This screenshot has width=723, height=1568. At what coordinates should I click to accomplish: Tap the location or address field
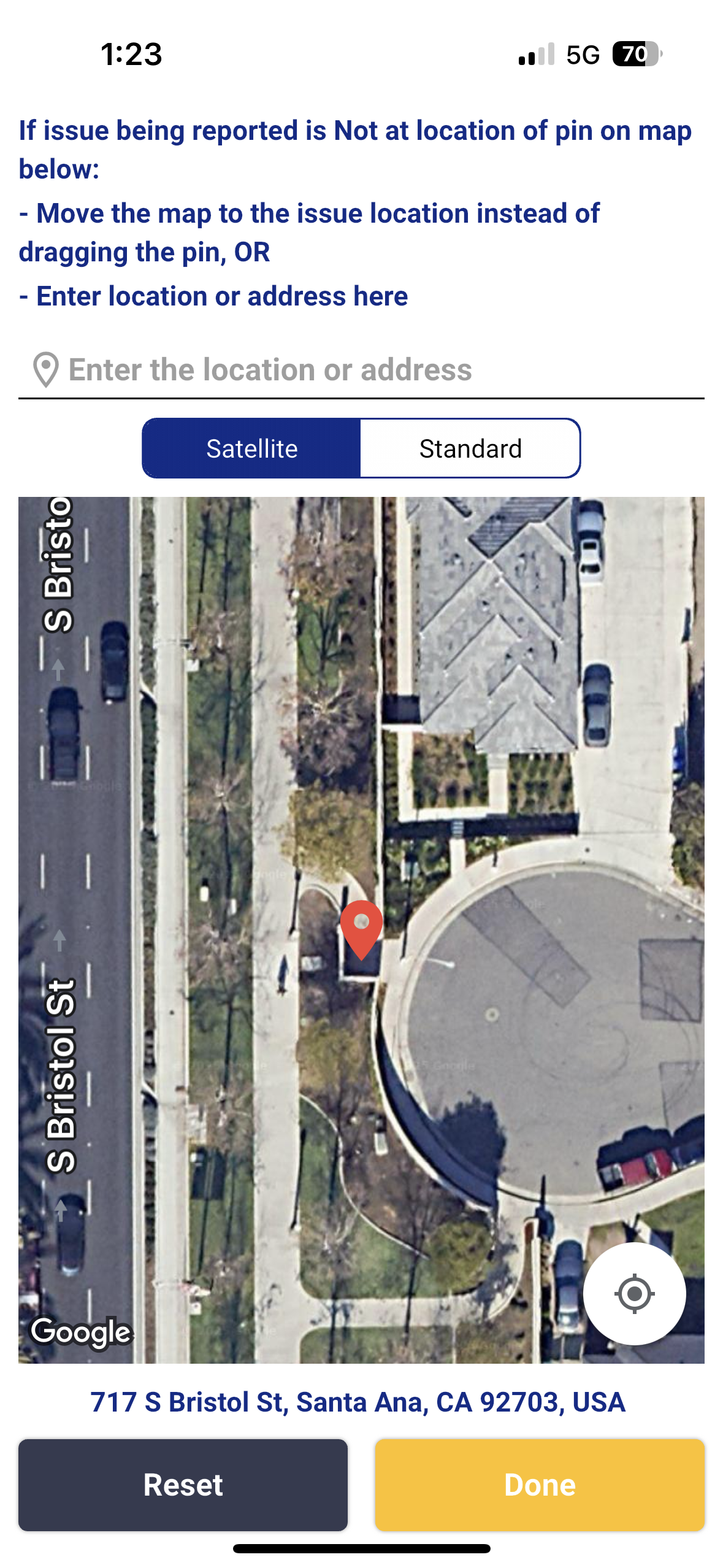[x=361, y=371]
